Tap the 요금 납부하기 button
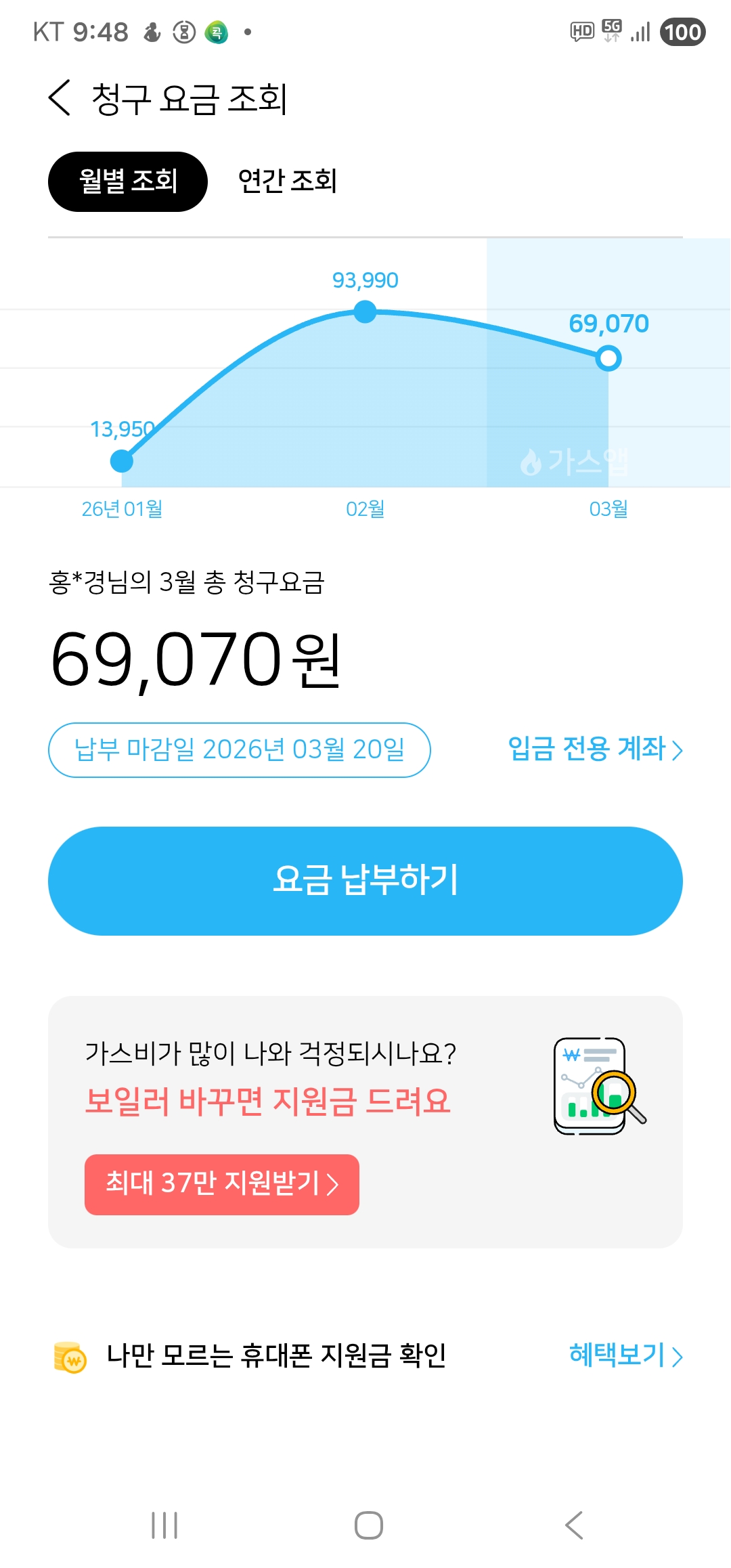The height and width of the screenshot is (1568, 731). [x=365, y=881]
